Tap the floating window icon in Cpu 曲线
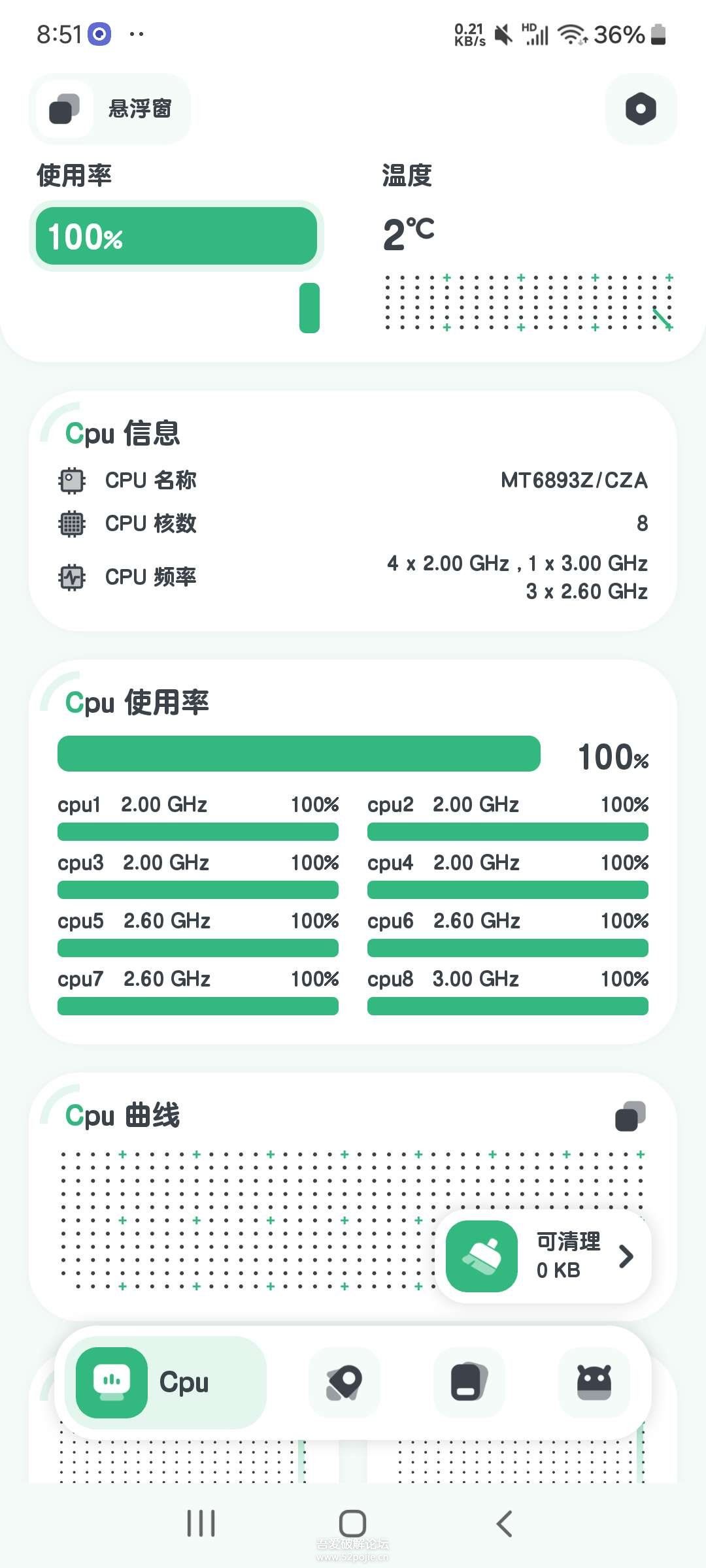The height and width of the screenshot is (1568, 706). point(630,1117)
